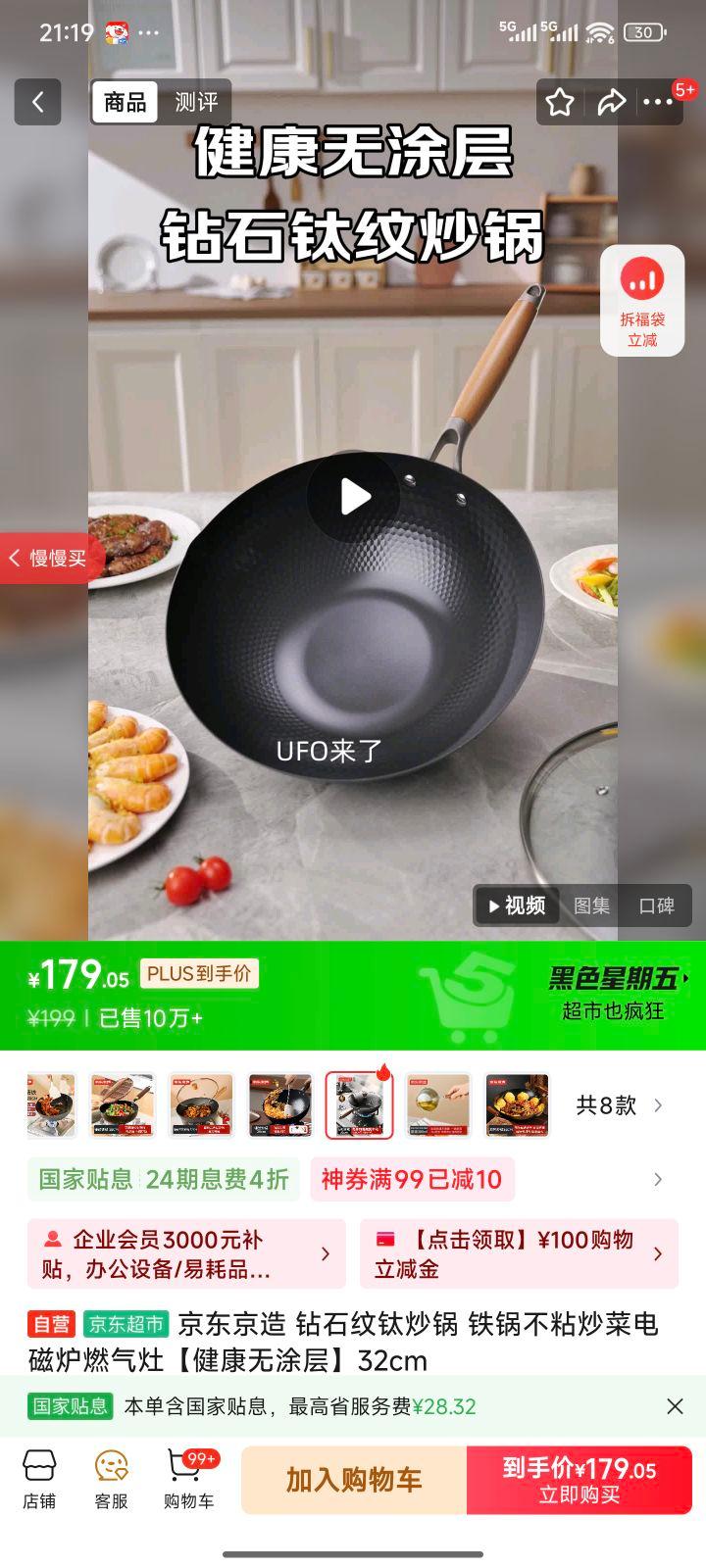
Task: Select the highlighted wok thumbnail
Action: pyautogui.click(x=358, y=1103)
